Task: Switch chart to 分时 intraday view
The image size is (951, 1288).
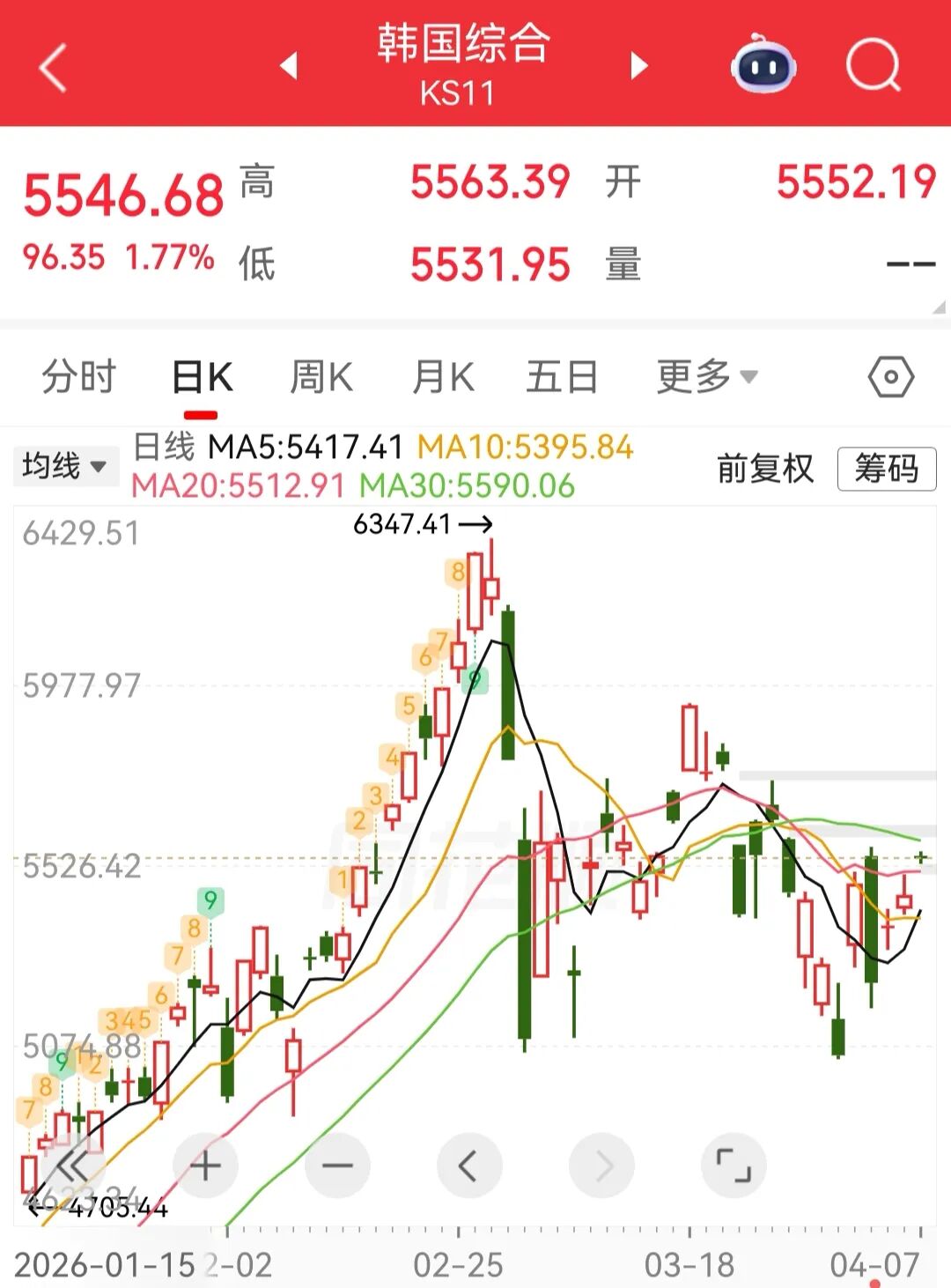Action: tap(76, 375)
